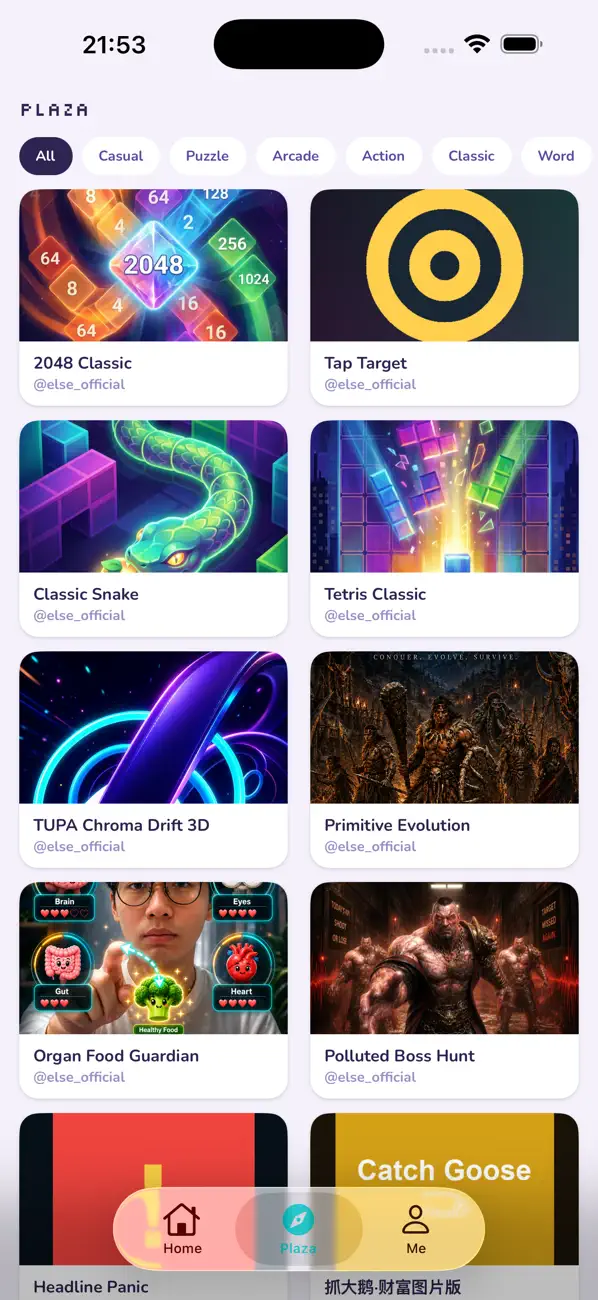Viewport: 598px width, 1300px height.
Task: Show Arcade category games
Action: 296,156
